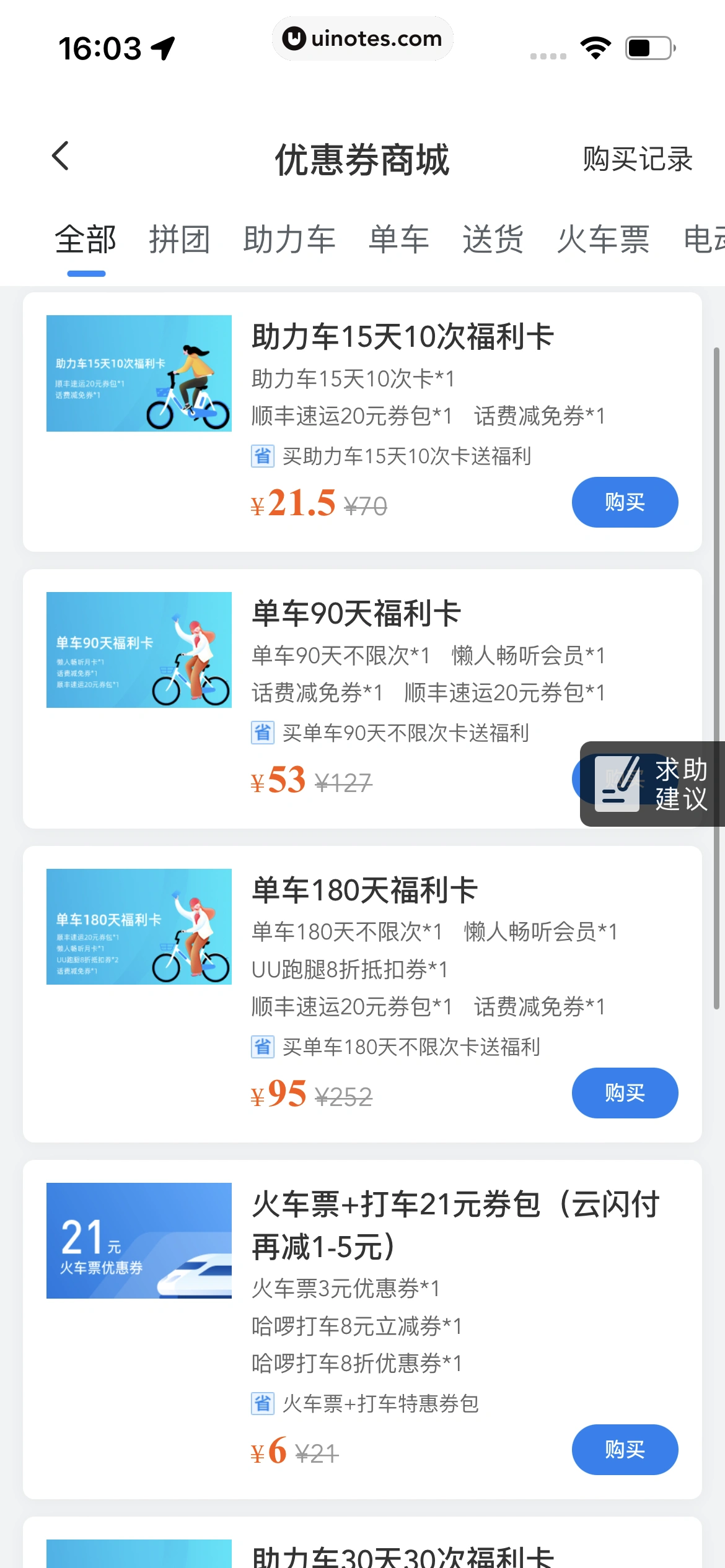Image resolution: width=725 pixels, height=1568 pixels.
Task: Select the 助力车 category tab
Action: pos(289,240)
